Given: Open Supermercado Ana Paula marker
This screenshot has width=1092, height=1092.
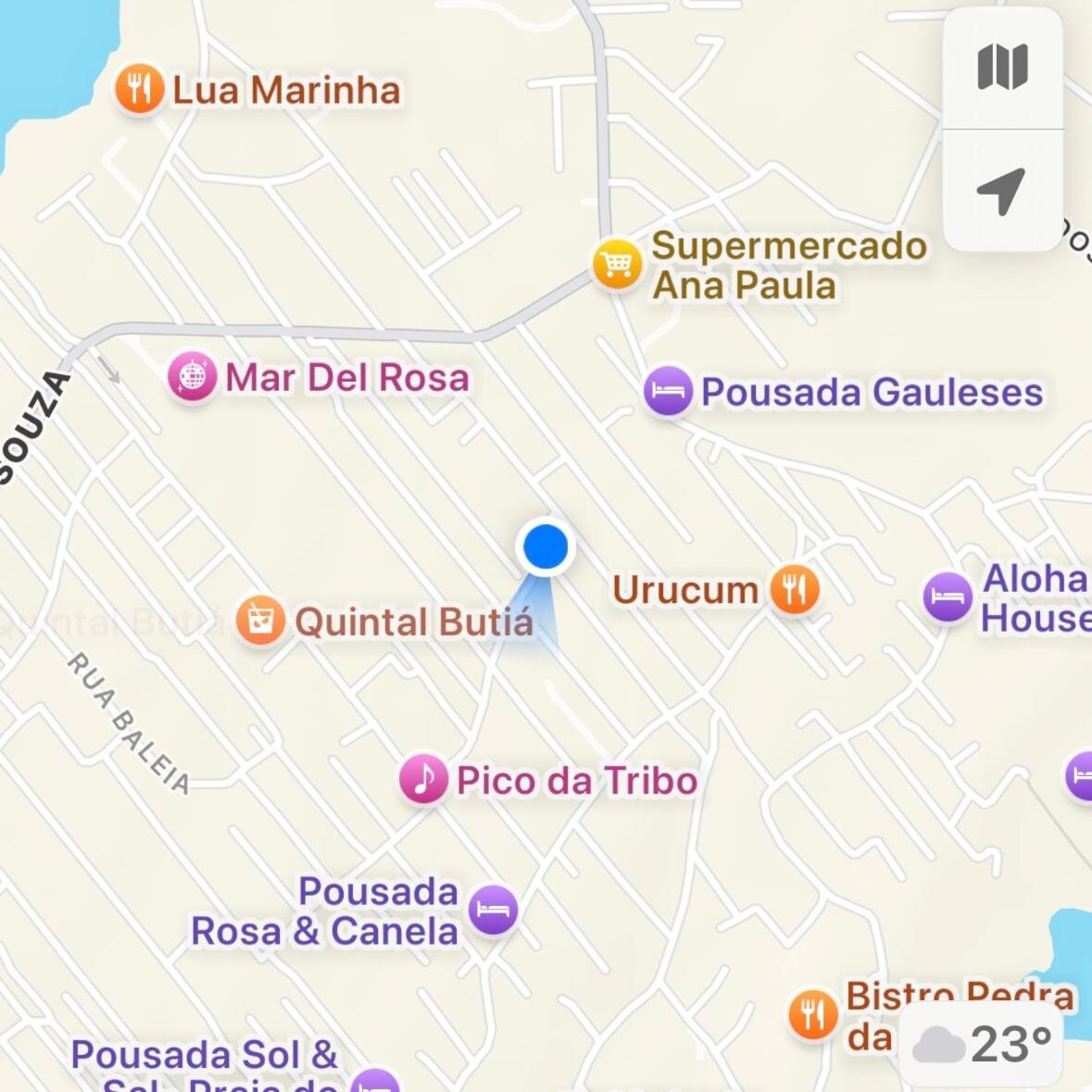Looking at the screenshot, I should tap(617, 264).
